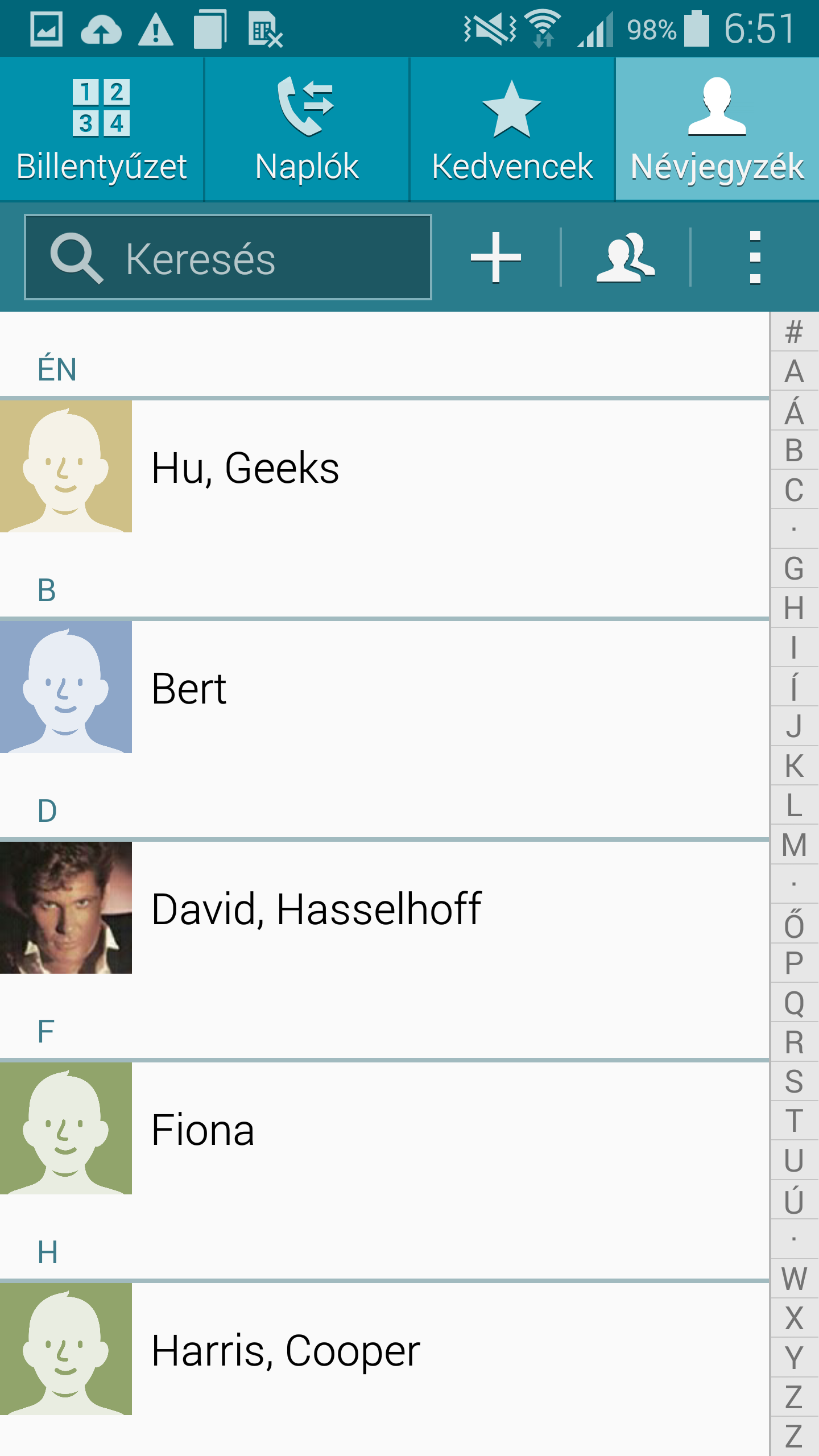Screen dimensions: 819x1456
Task: Tap the Keresés search field
Action: pos(227,257)
